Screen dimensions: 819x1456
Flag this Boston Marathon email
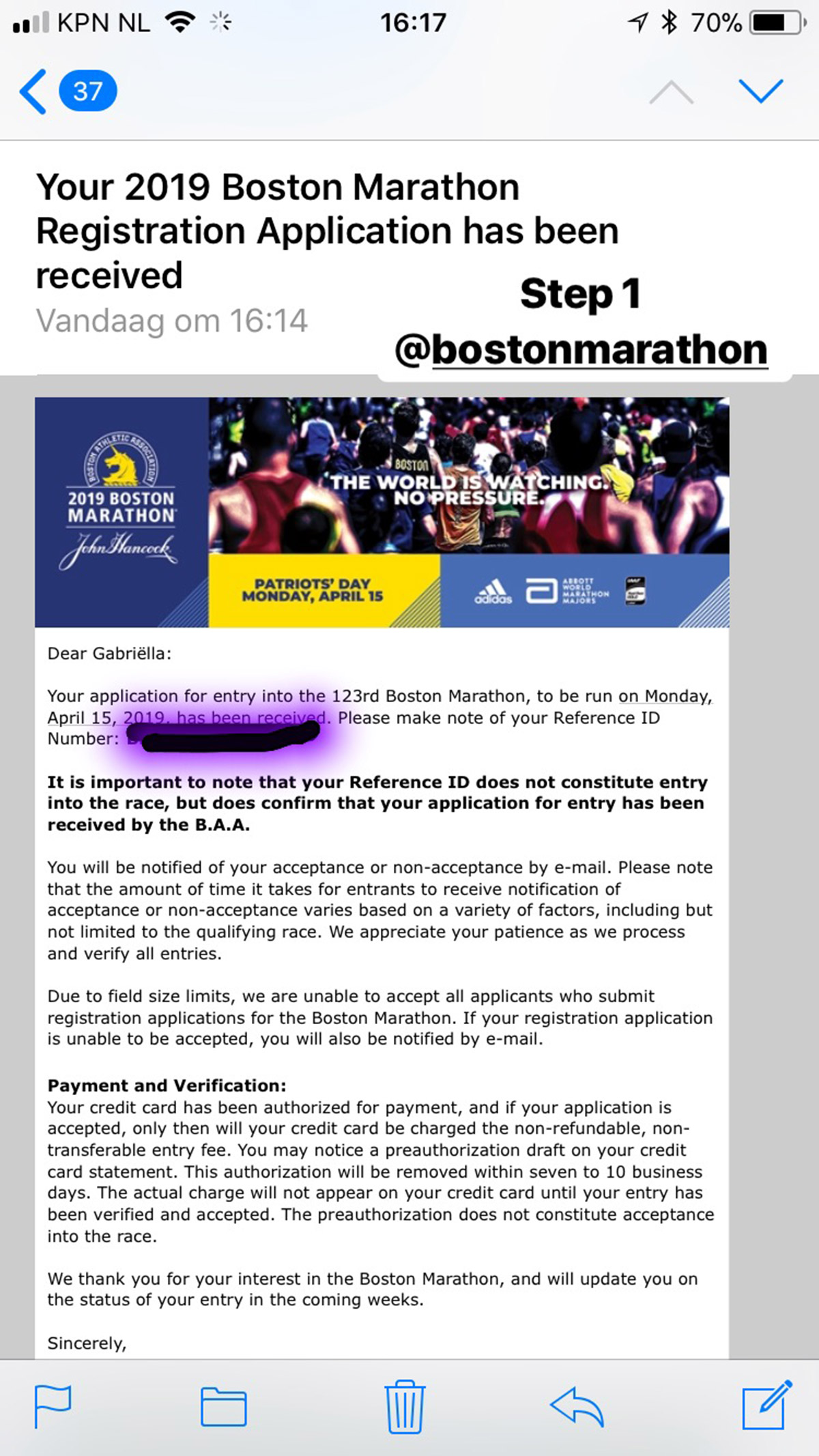tap(53, 1407)
